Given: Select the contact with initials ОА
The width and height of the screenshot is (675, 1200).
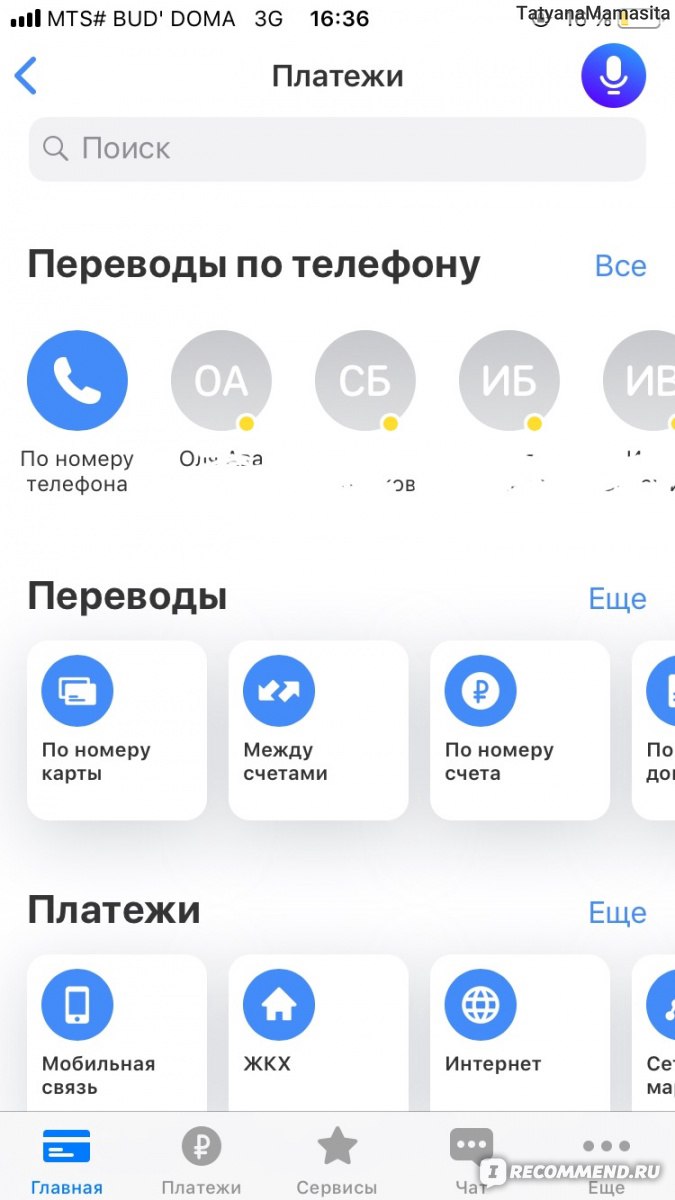Looking at the screenshot, I should coord(221,381).
